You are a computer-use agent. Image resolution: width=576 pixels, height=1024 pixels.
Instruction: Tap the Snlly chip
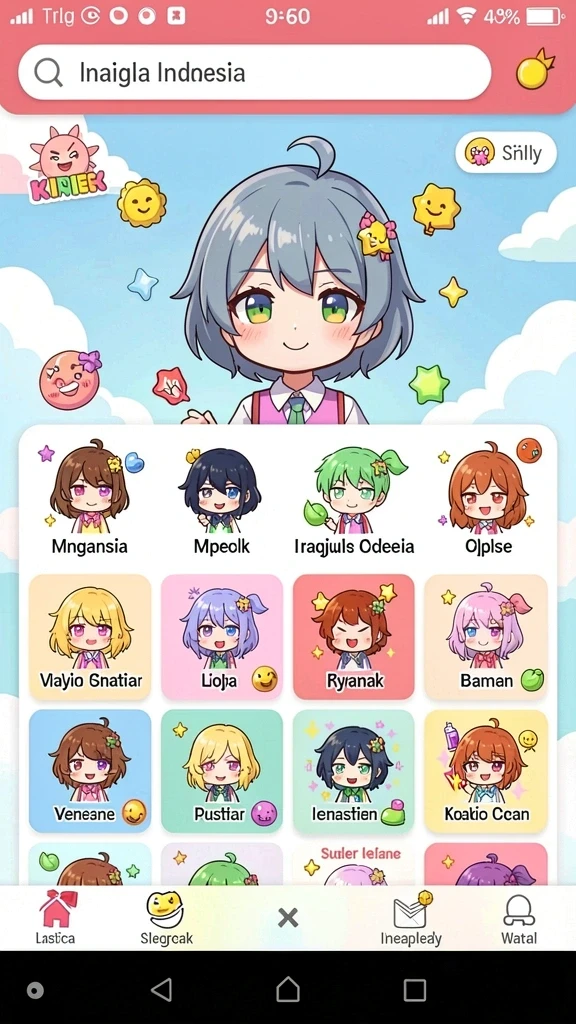pyautogui.click(x=506, y=153)
